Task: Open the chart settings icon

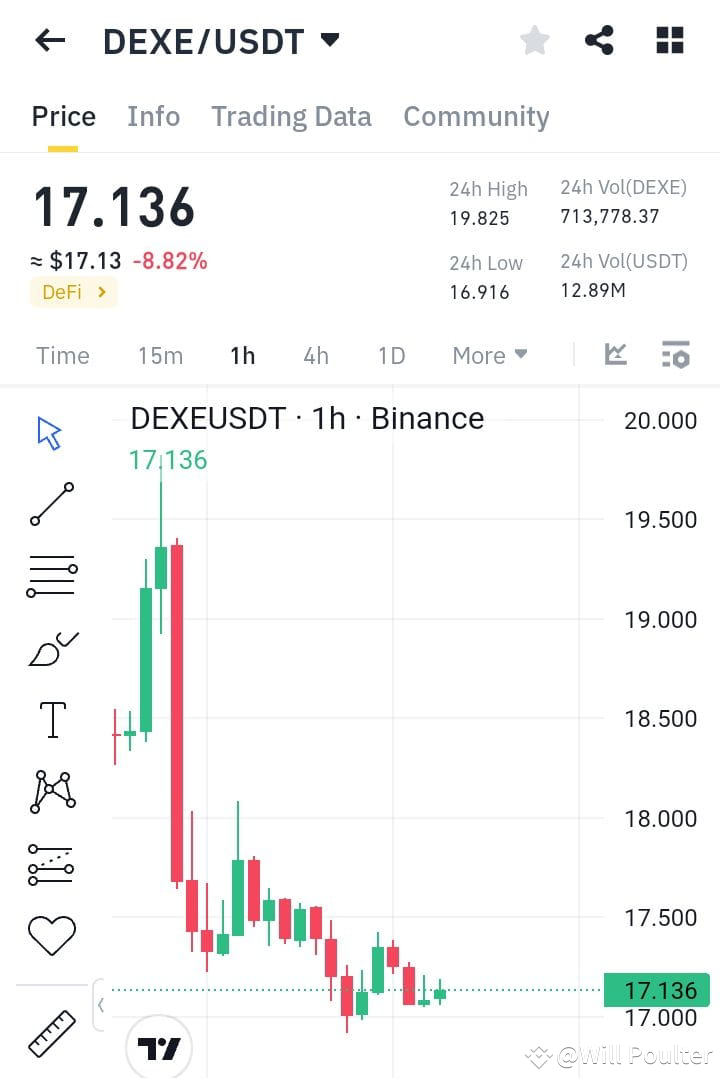Action: pyautogui.click(x=675, y=354)
